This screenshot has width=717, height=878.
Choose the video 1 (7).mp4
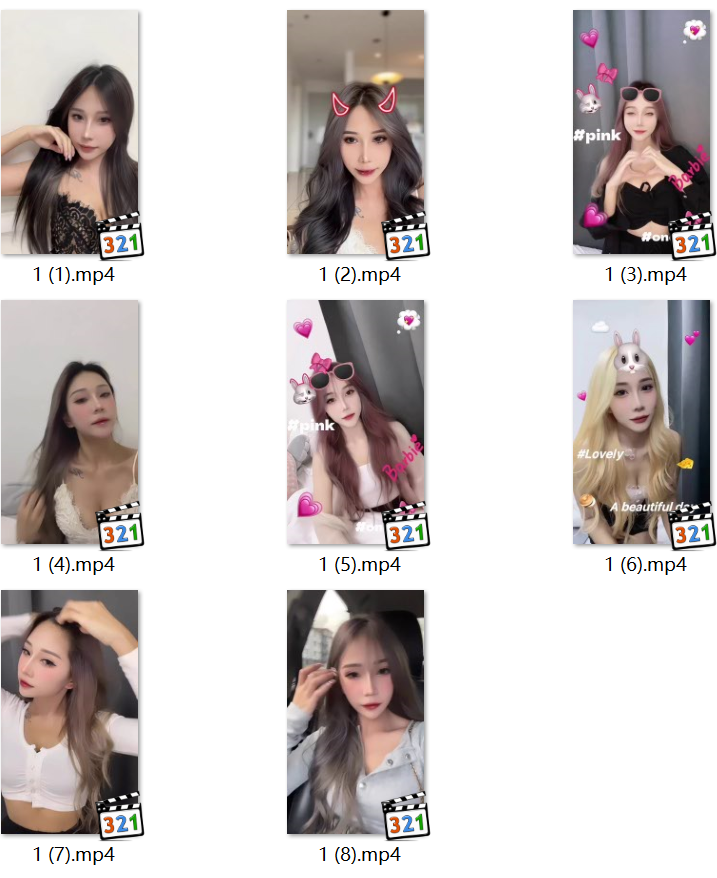coord(70,712)
